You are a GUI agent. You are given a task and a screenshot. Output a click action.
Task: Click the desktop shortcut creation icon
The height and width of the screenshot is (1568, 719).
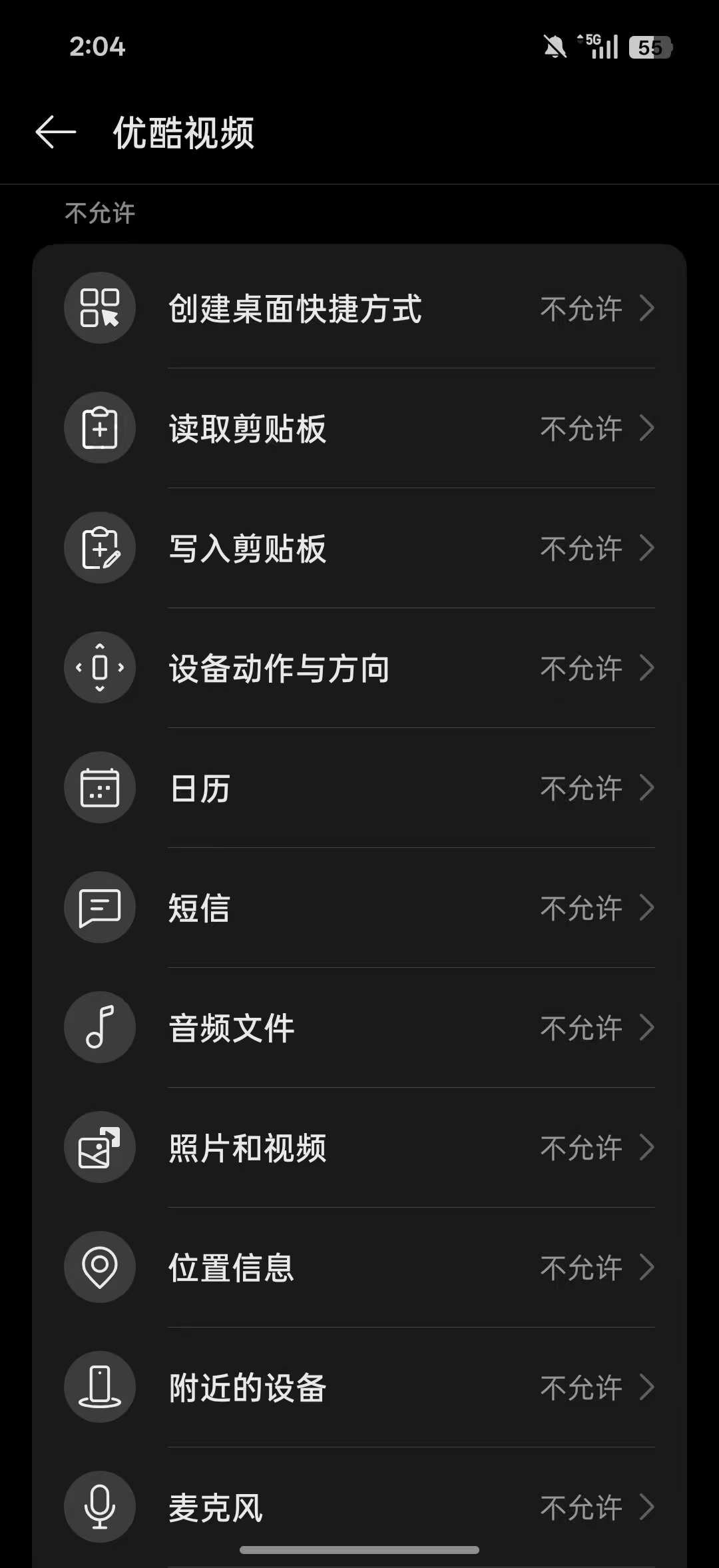(100, 308)
